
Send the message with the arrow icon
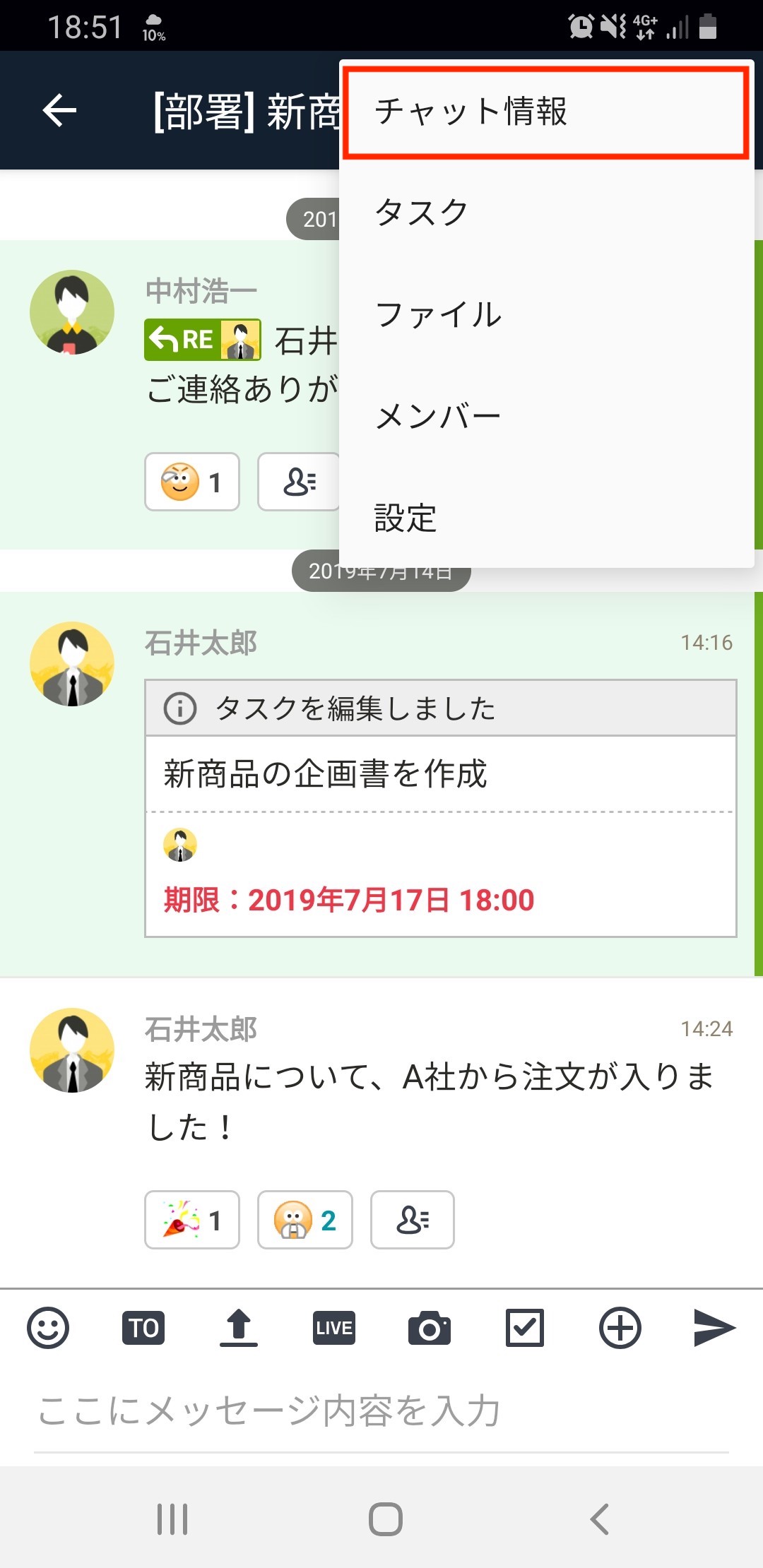pos(714,1328)
